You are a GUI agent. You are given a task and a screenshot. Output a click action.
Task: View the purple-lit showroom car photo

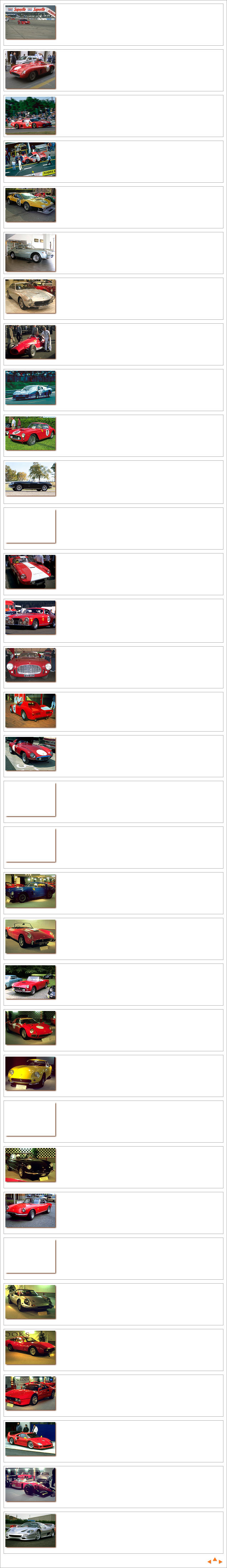pyautogui.click(x=30, y=1484)
